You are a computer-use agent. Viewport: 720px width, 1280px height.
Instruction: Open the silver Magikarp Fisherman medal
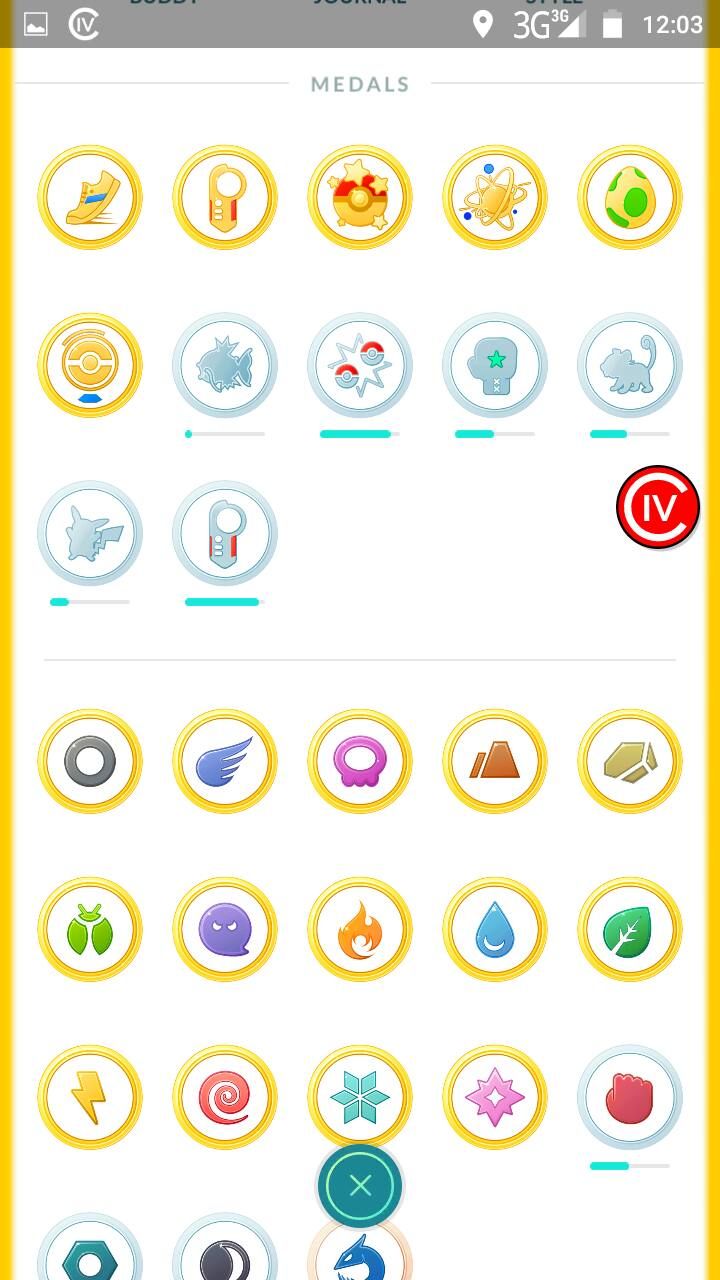[225, 366]
